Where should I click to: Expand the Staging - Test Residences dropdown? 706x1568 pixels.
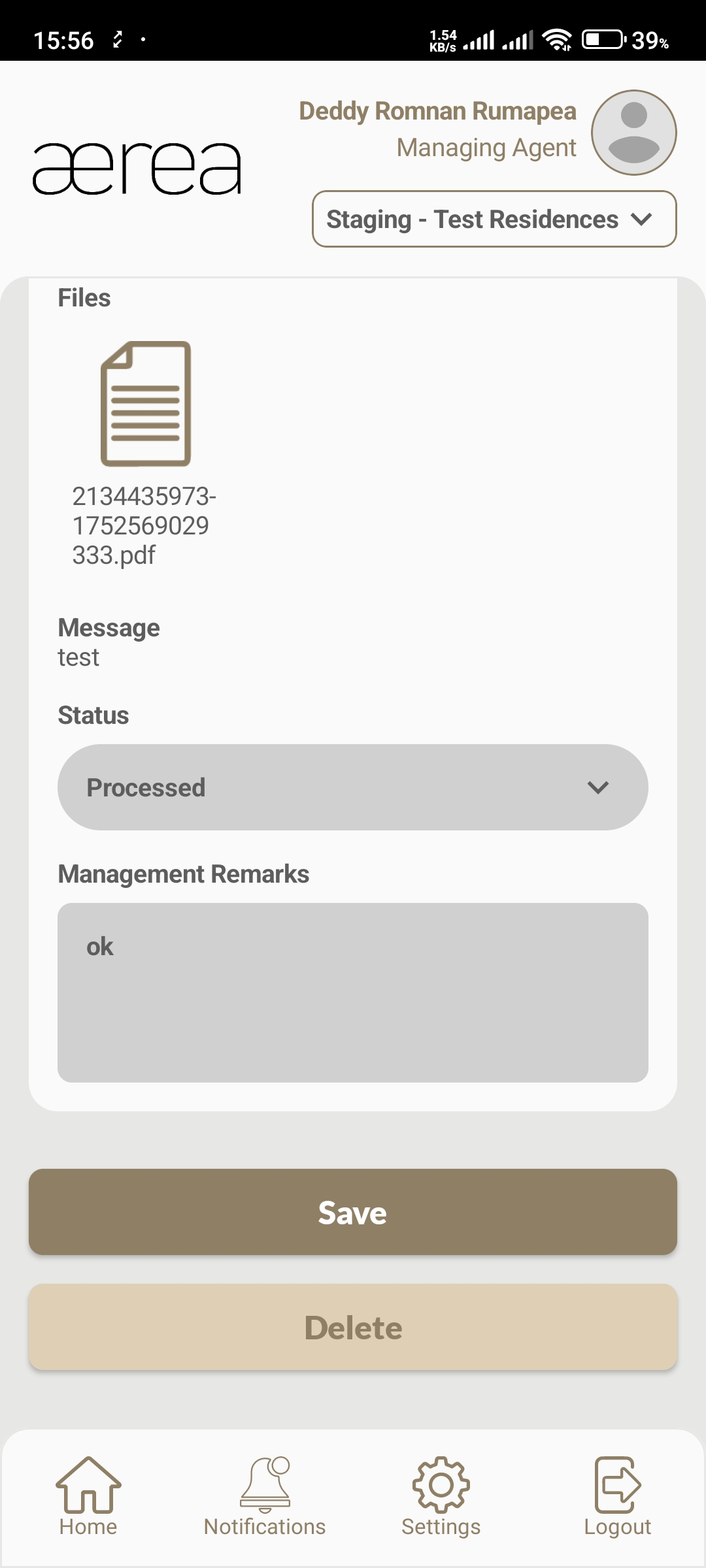(494, 219)
